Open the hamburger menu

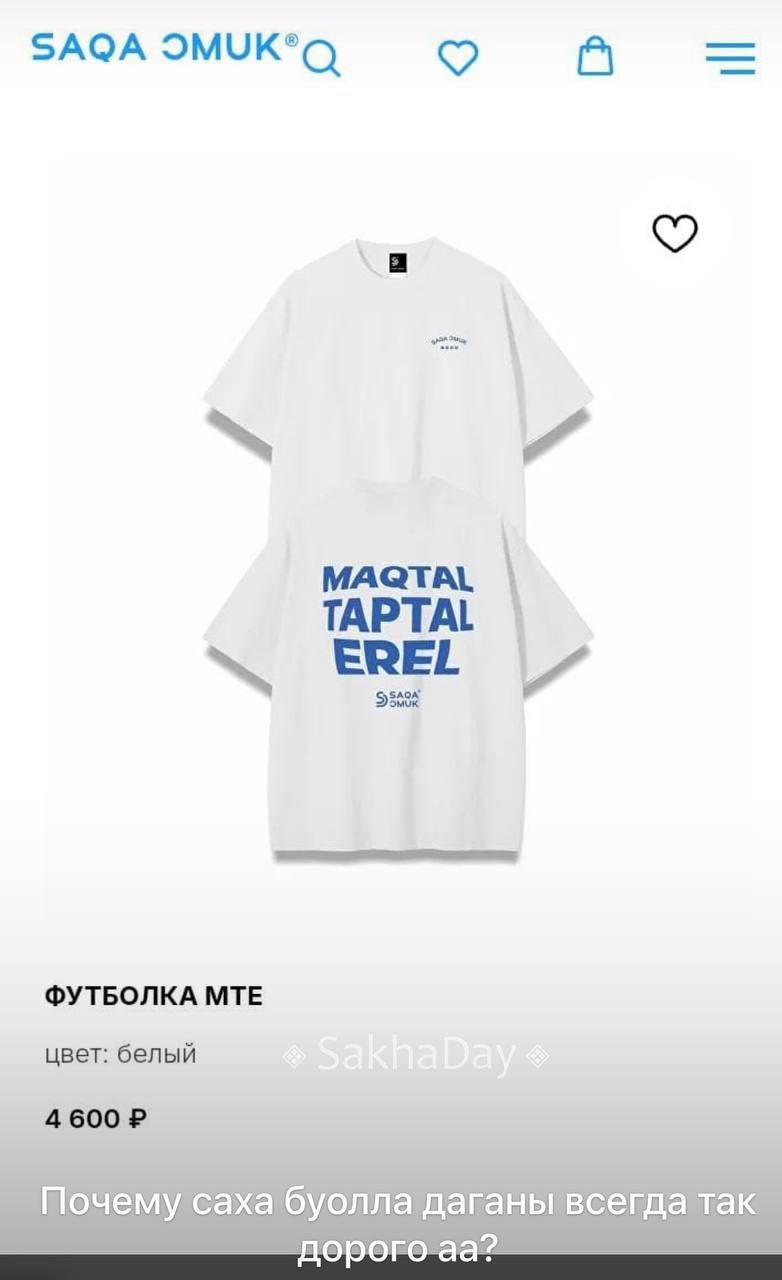pos(730,57)
